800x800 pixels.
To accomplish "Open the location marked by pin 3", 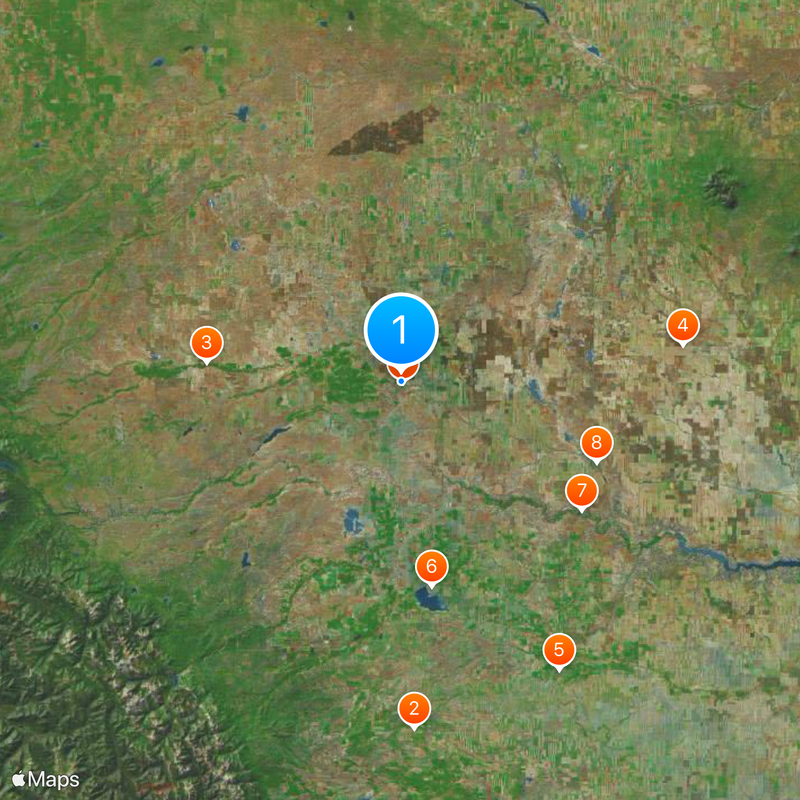I will pyautogui.click(x=206, y=343).
